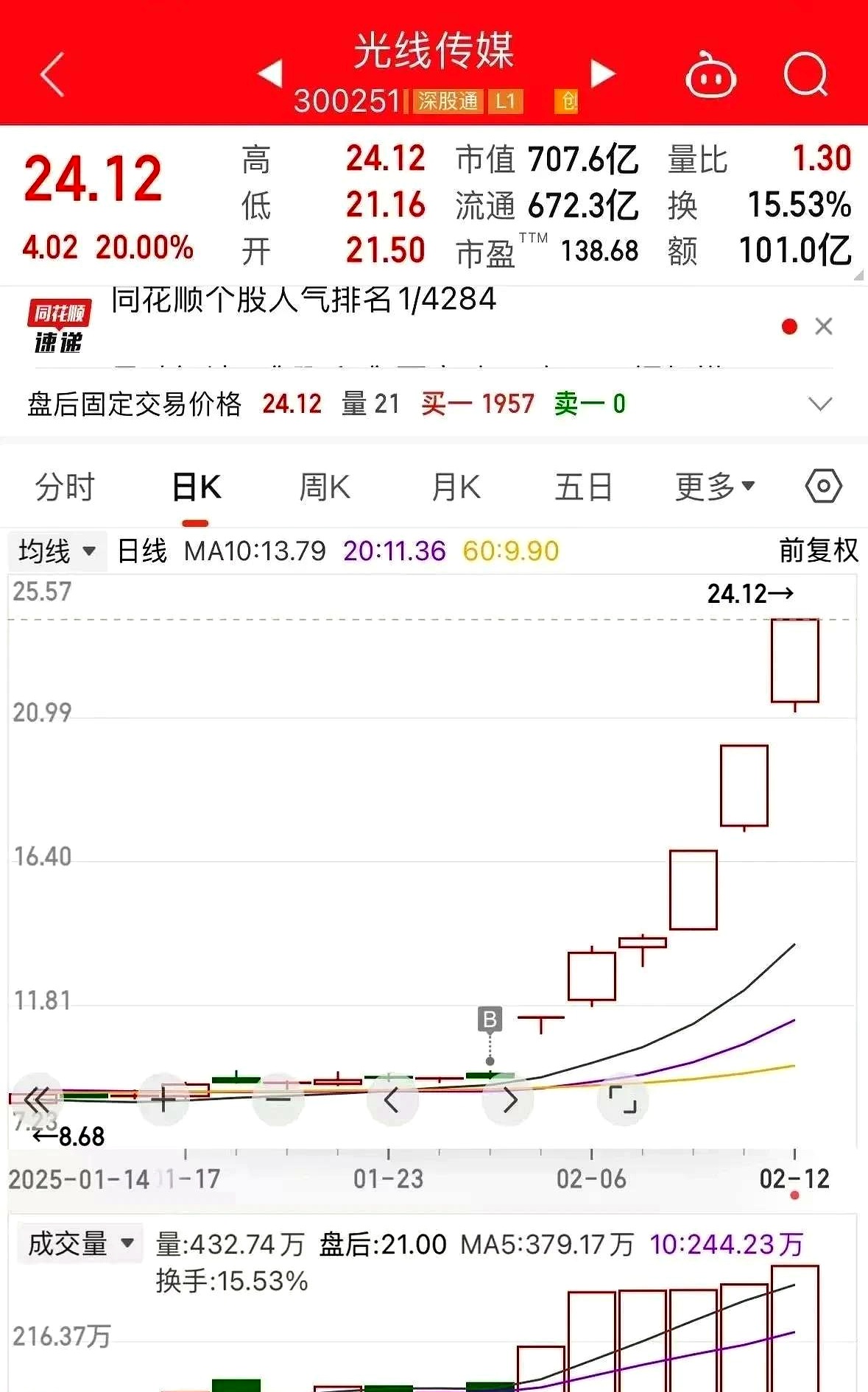Viewport: 868px width, 1392px height.
Task: Open the 更多 chart period dropdown
Action: coord(713,485)
